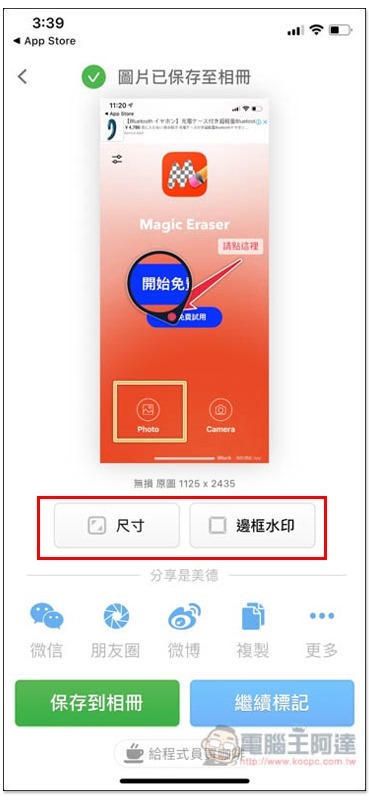Share image to 微博
Image resolution: width=369 pixels, height=800 pixels.
coord(184,630)
